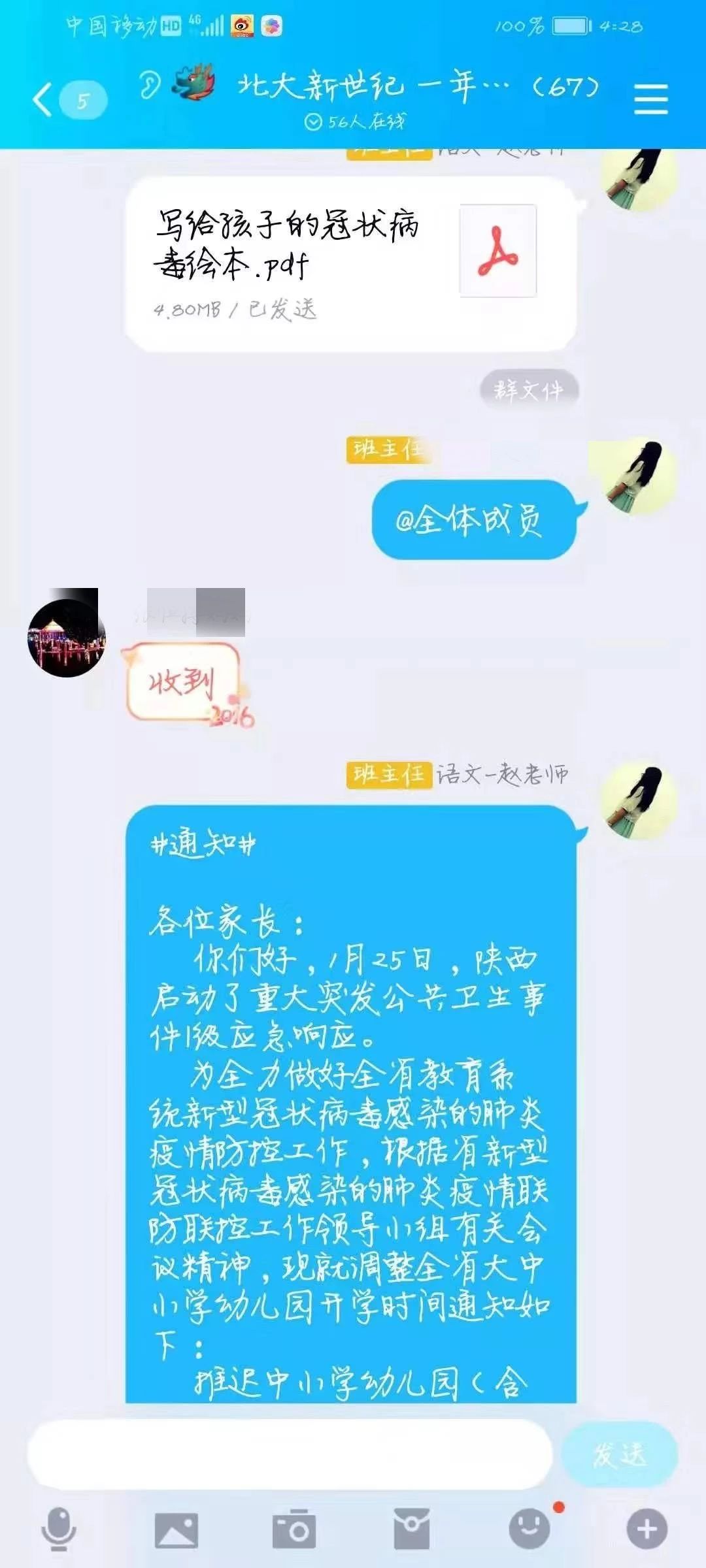The width and height of the screenshot is (706, 1568).
Task: Start voice input with the microphone
Action: point(59,1528)
